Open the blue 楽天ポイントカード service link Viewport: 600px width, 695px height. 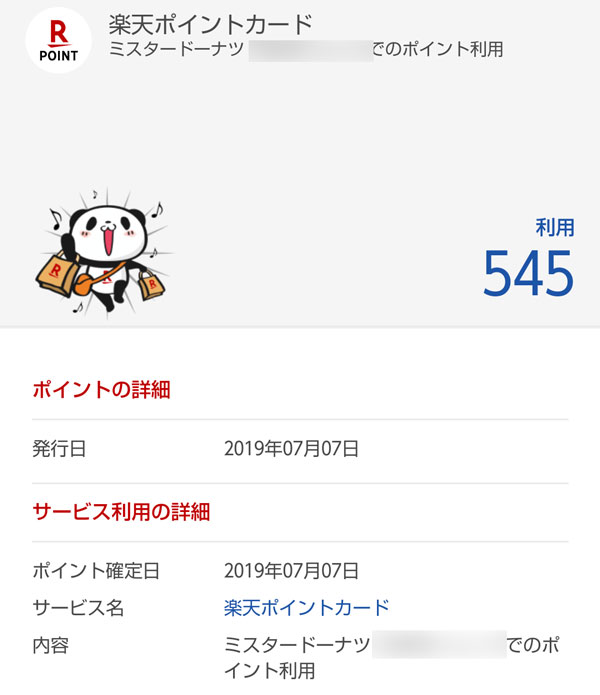(x=306, y=608)
